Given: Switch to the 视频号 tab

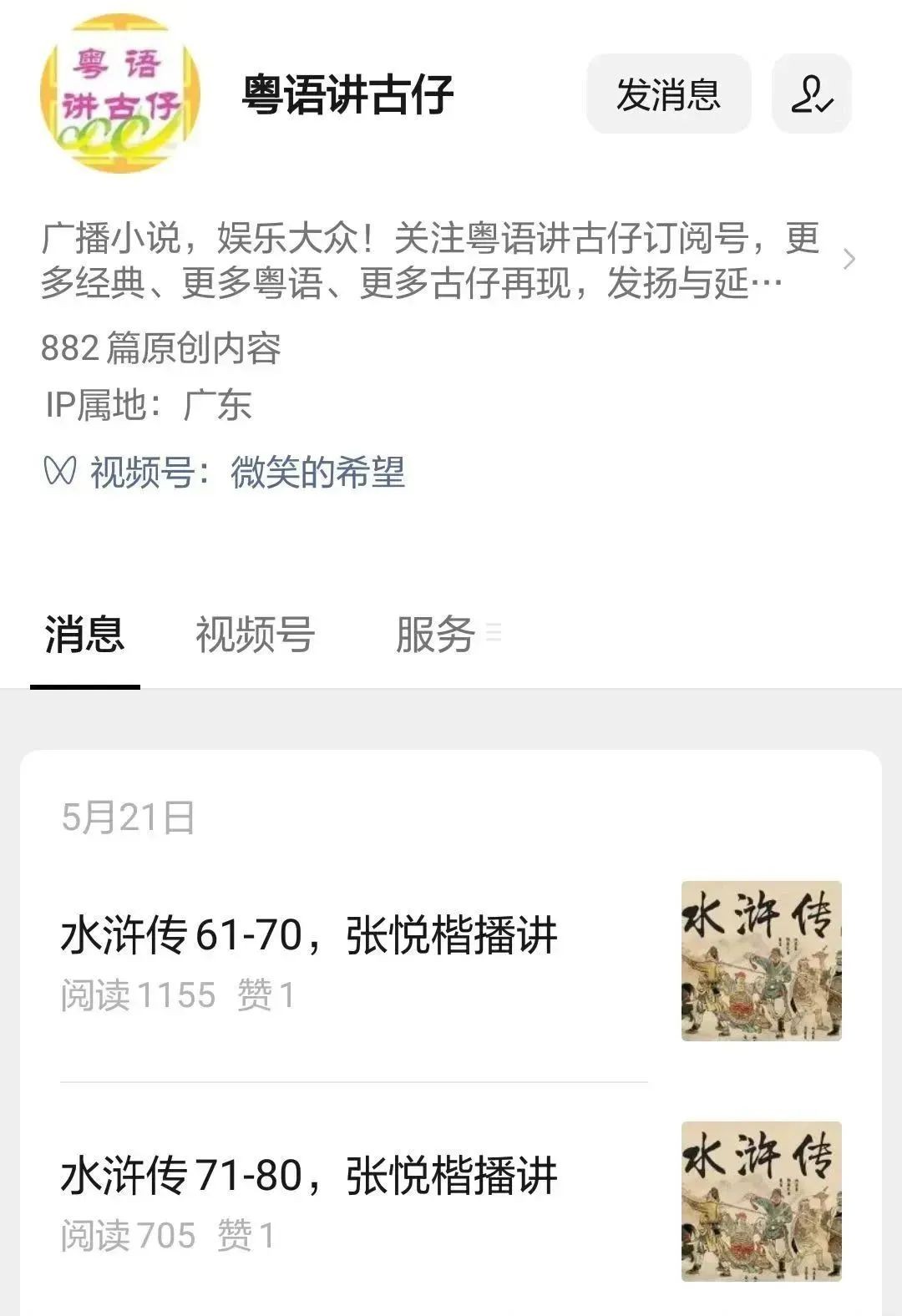Looking at the screenshot, I should click(255, 635).
